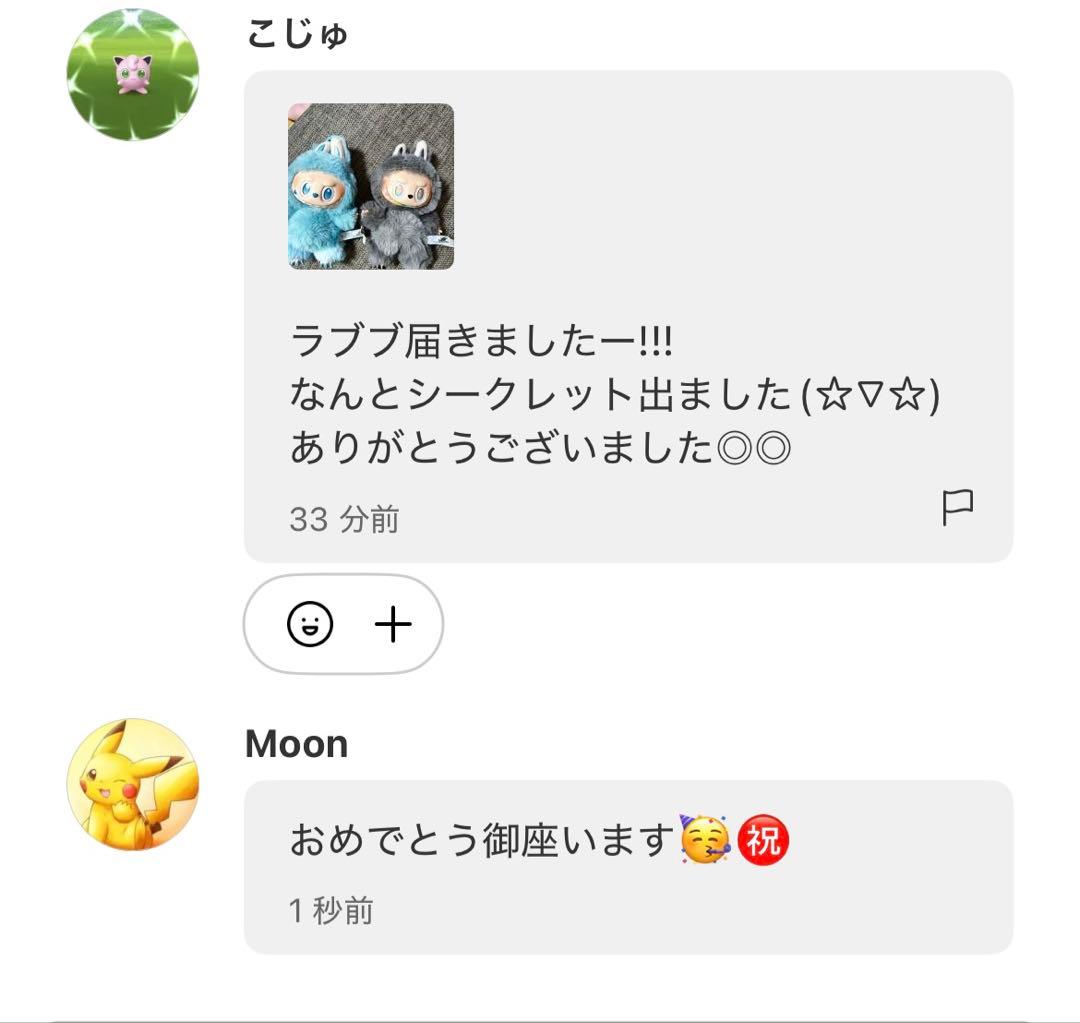View the attached plush toy photo
The height and width of the screenshot is (1023, 1080).
click(371, 186)
